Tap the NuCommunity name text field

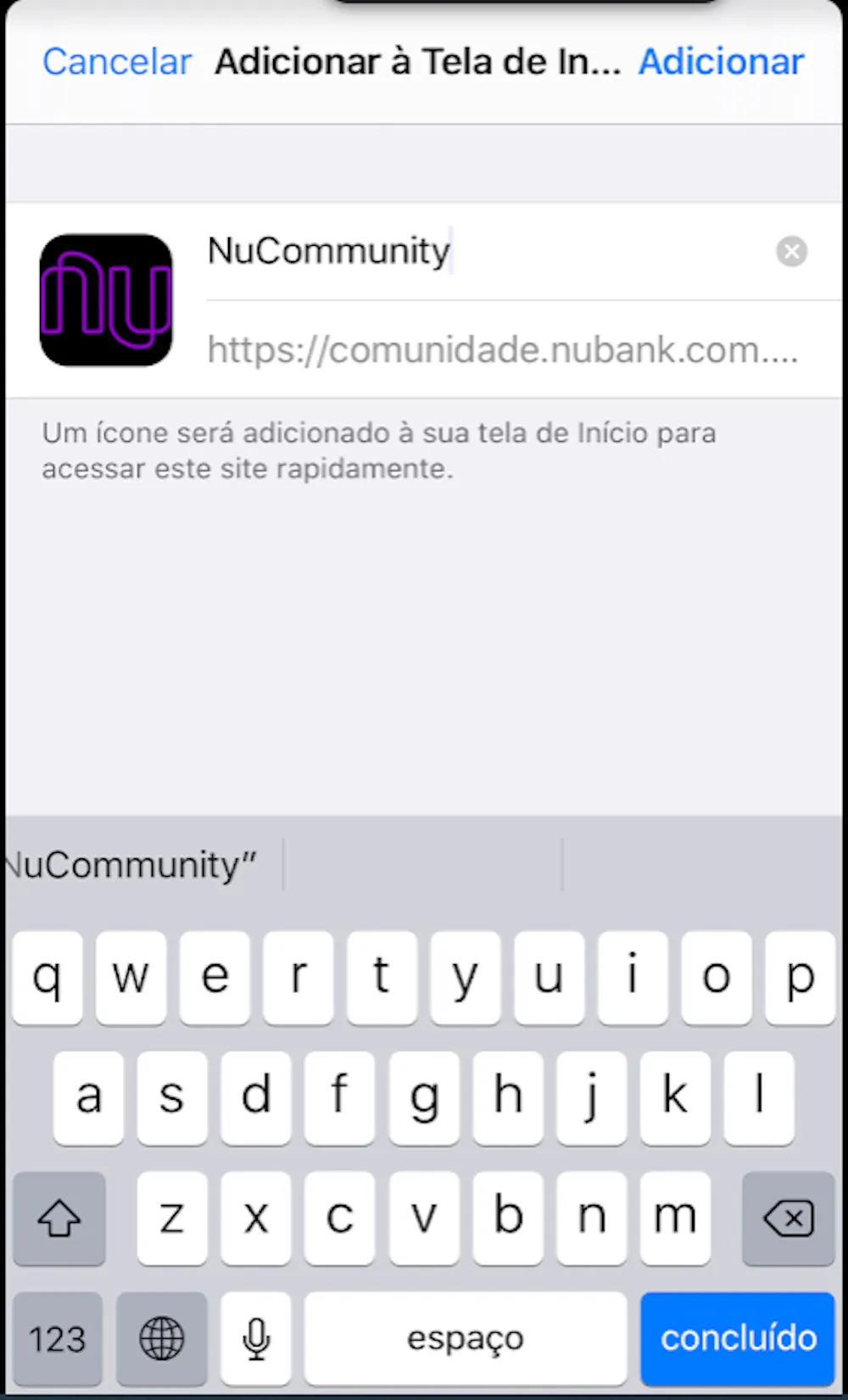pyautogui.click(x=475, y=252)
